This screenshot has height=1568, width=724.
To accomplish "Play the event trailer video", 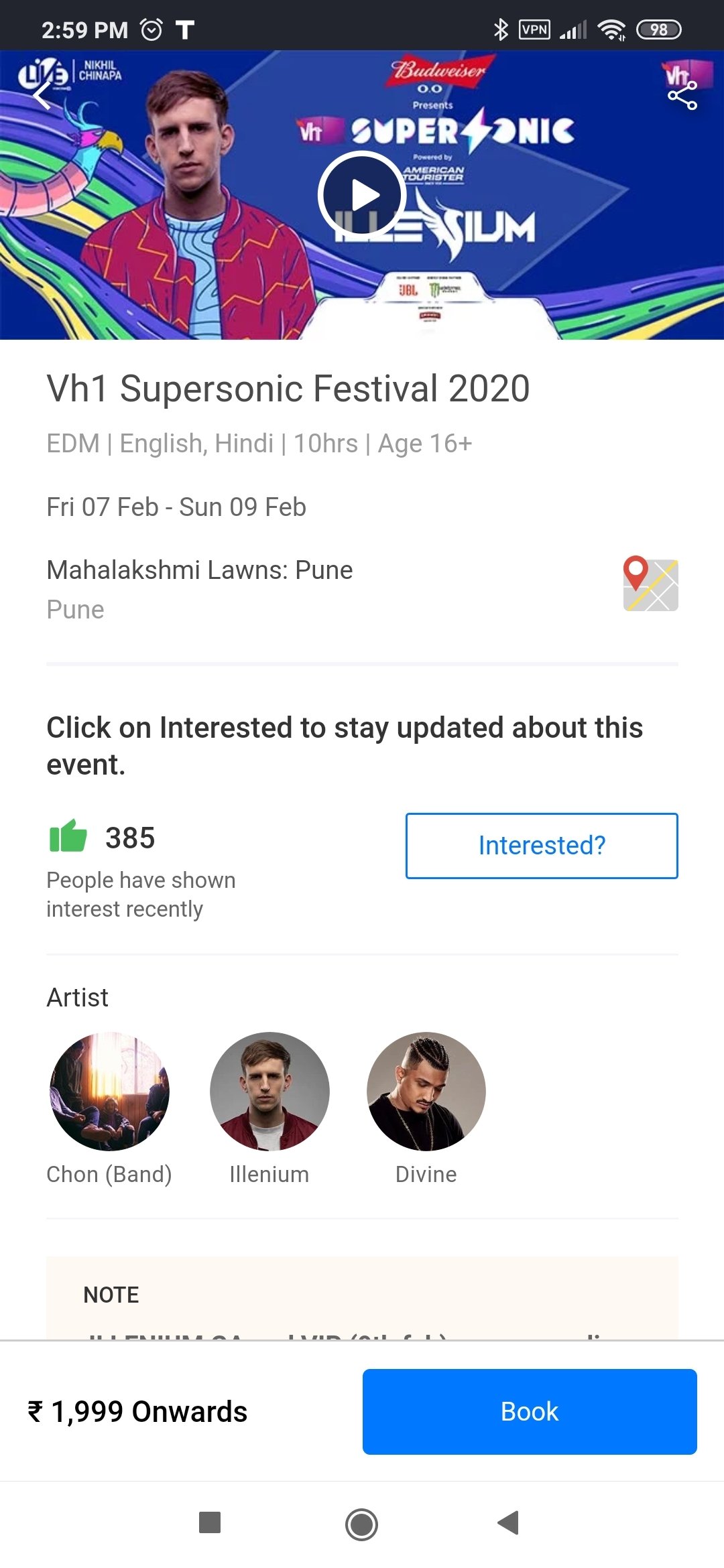I will click(362, 195).
